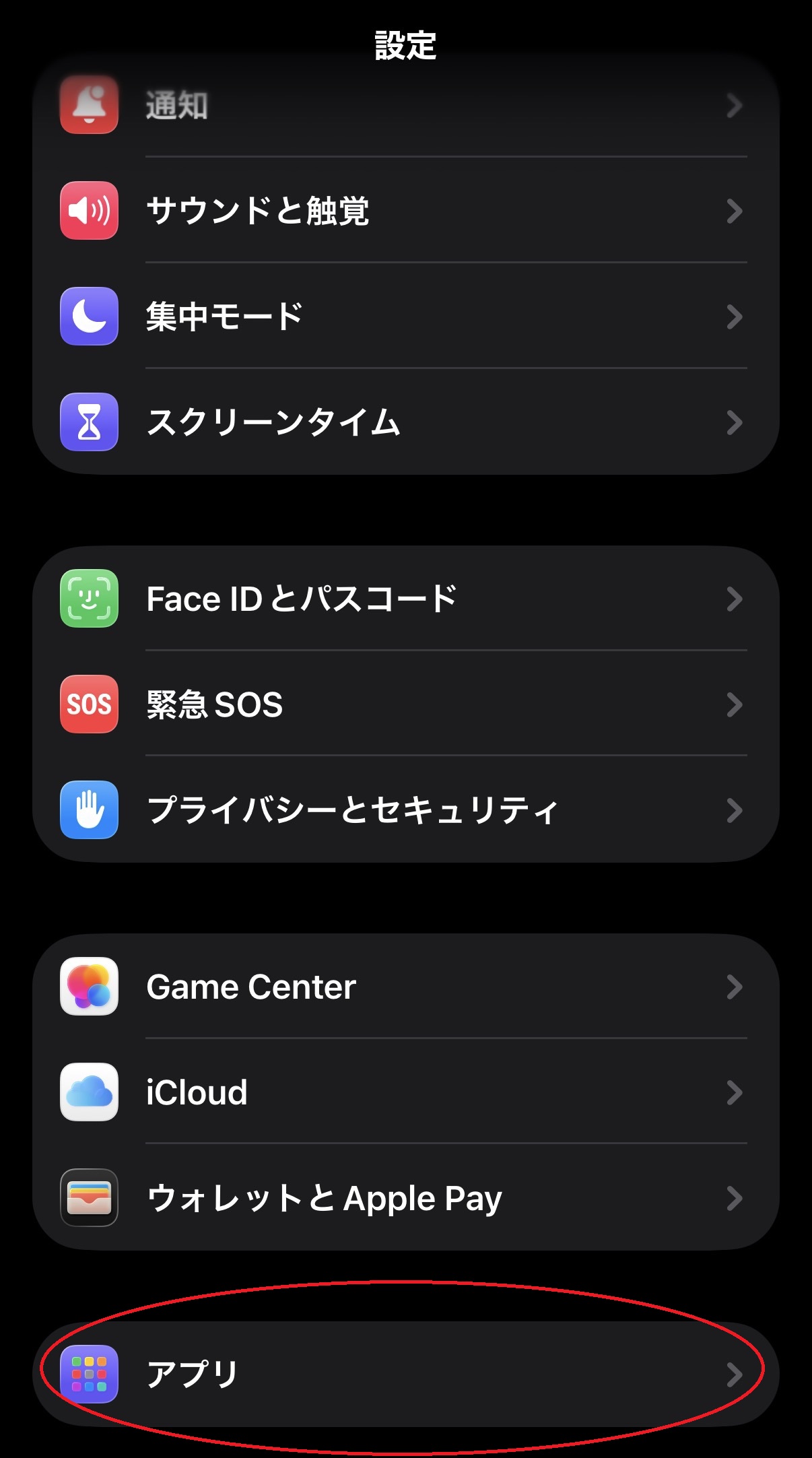Tap the アプリ row
This screenshot has width=812, height=1458.
pos(404,1374)
